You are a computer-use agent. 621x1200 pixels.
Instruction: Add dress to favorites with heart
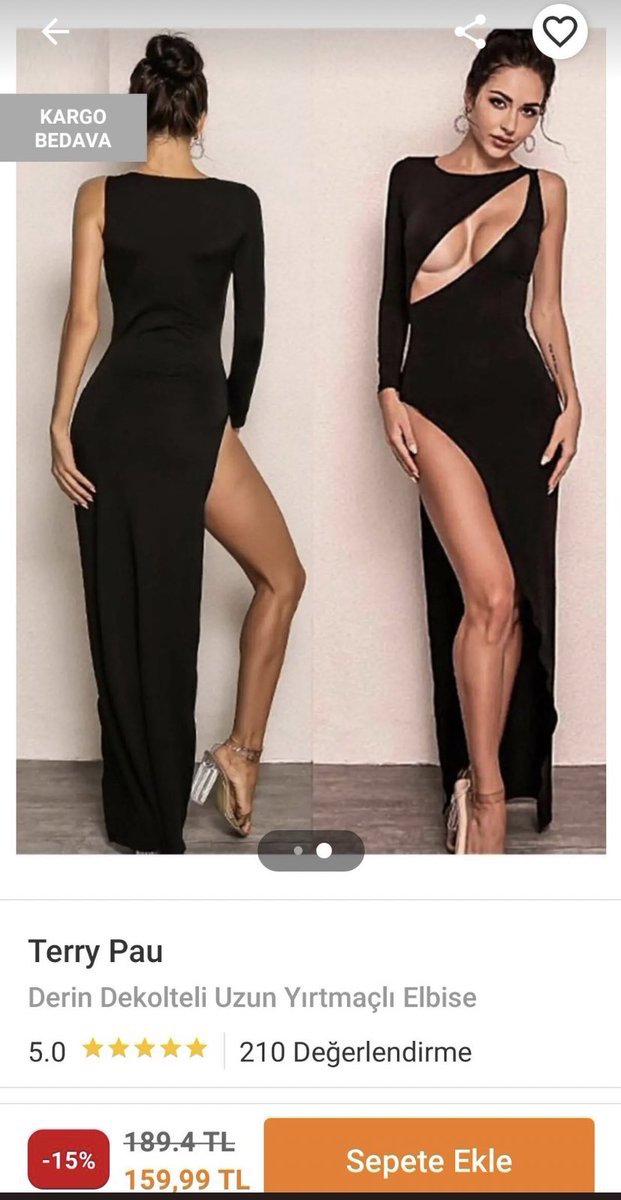[x=560, y=32]
